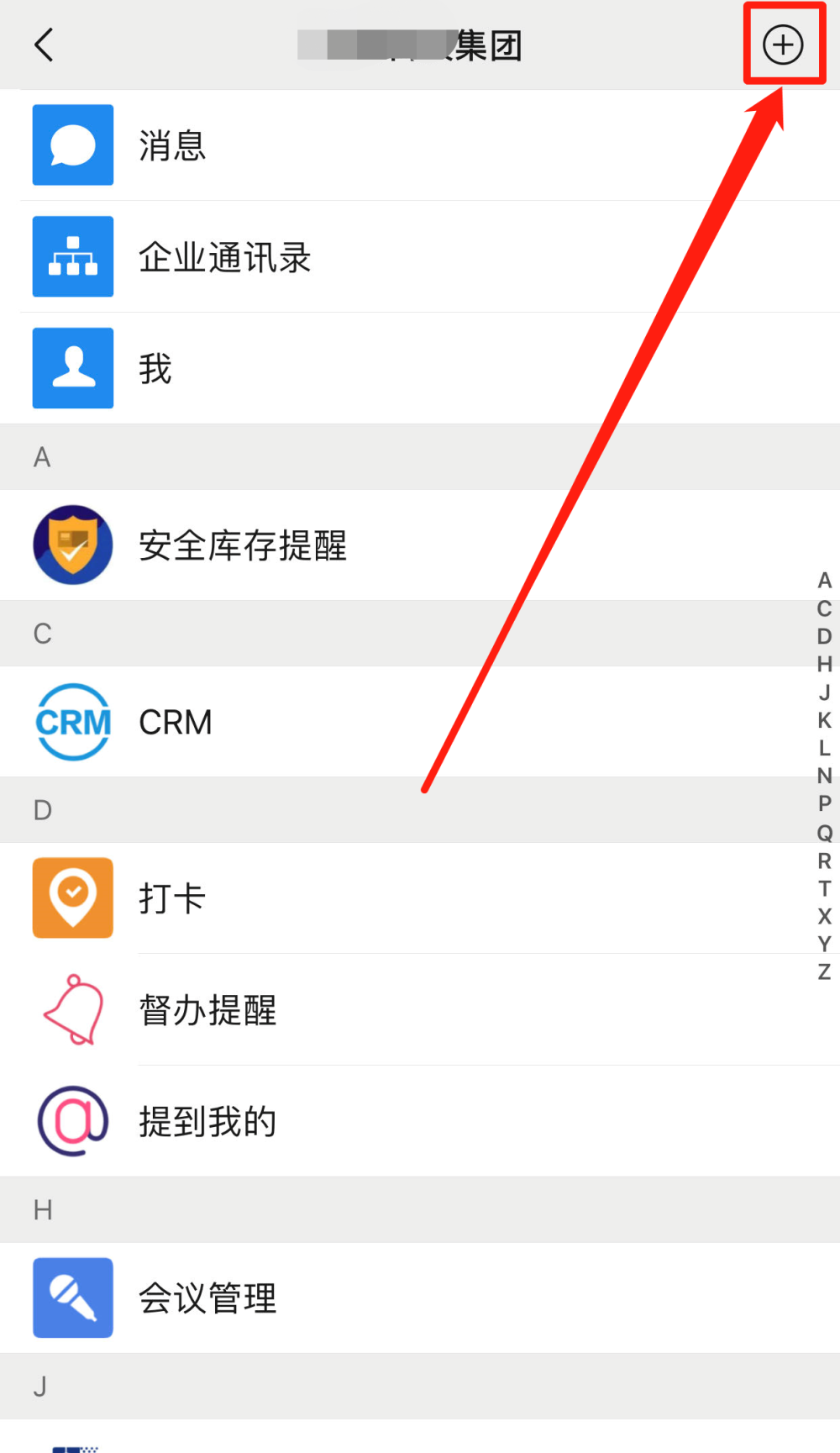
Task: Select the CRM app label text
Action: point(175,721)
